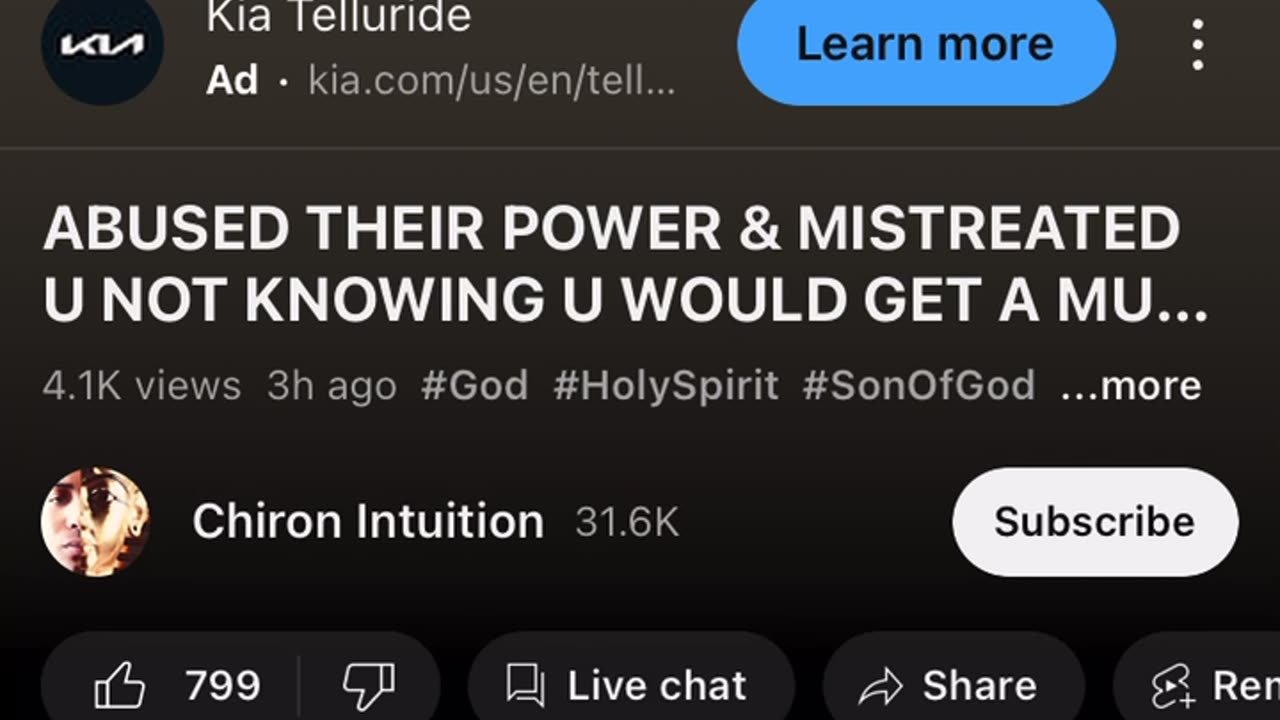This screenshot has height=720, width=1280.
Task: Open the Chiron Intuition channel page
Action: pyautogui.click(x=367, y=522)
